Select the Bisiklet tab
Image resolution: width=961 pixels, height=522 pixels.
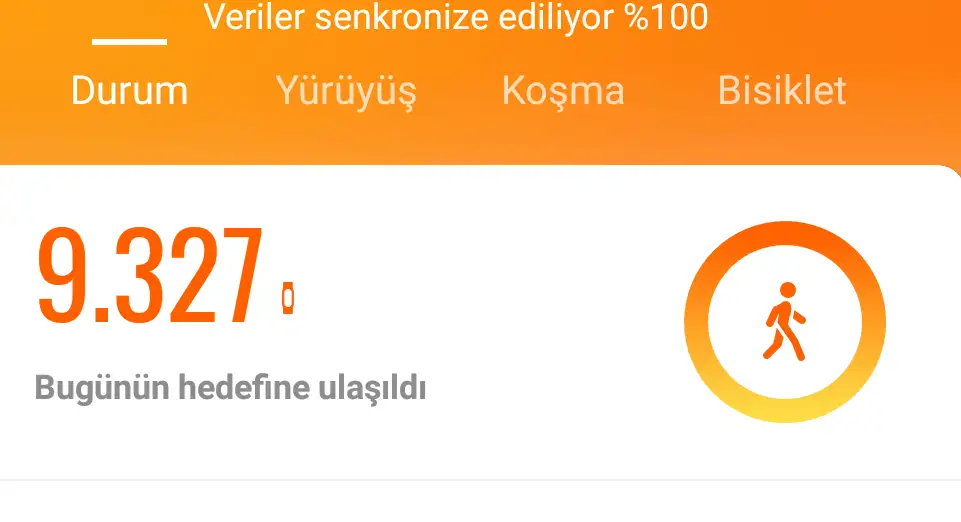(782, 91)
